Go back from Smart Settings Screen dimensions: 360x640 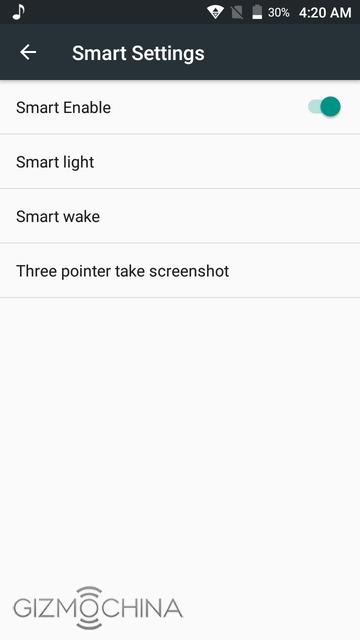[x=28, y=52]
